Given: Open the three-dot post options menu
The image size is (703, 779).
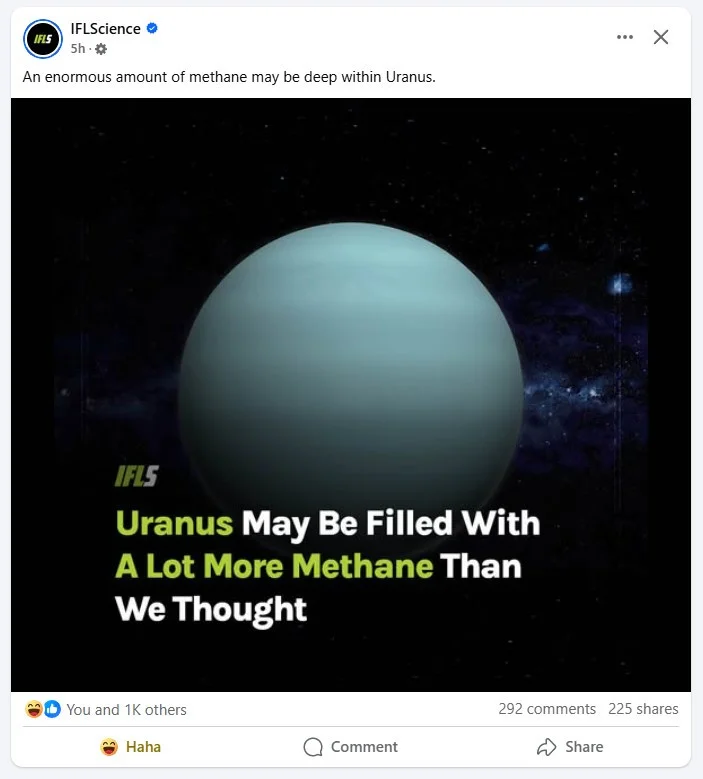Looking at the screenshot, I should pos(625,37).
